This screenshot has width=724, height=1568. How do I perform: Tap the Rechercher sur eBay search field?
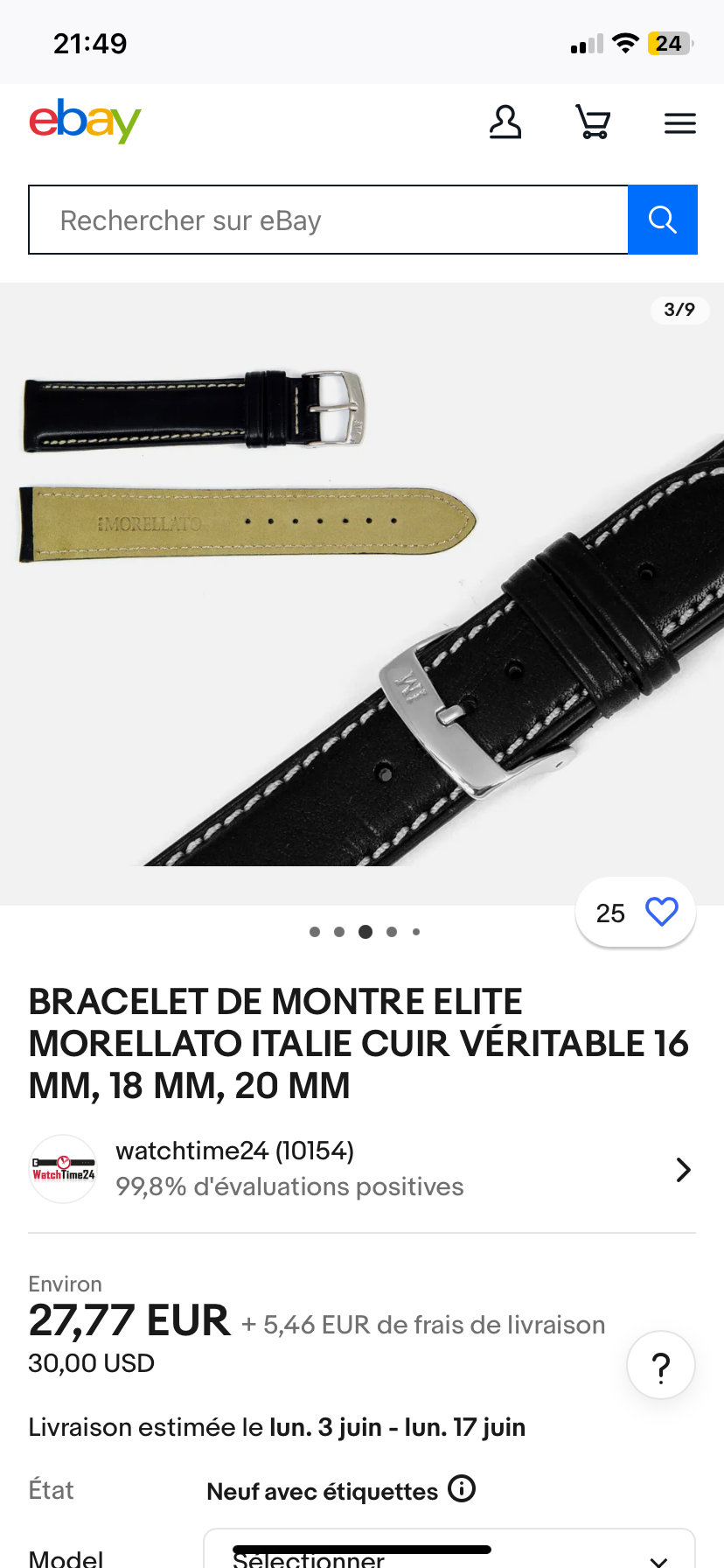click(x=328, y=220)
